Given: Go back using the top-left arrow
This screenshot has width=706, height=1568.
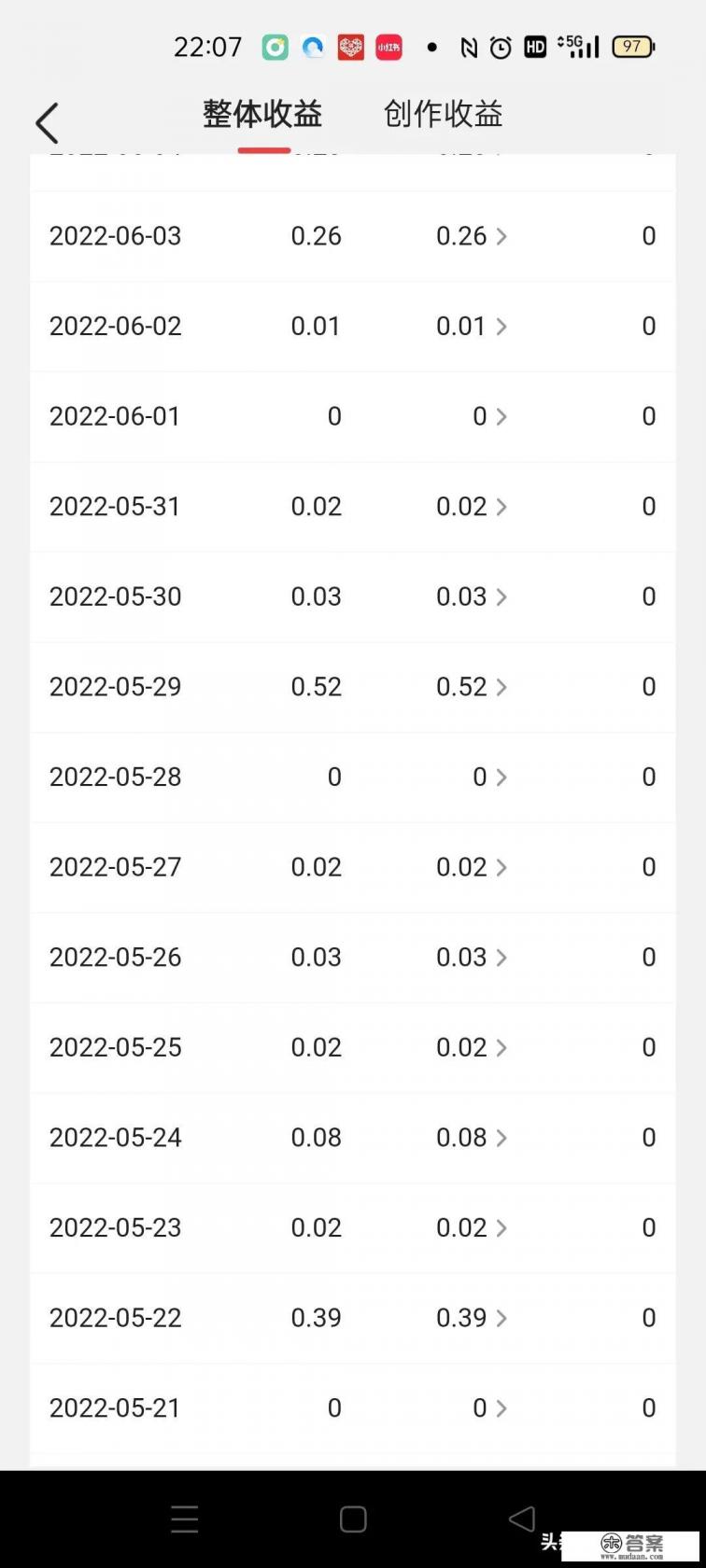Looking at the screenshot, I should tap(47, 122).
